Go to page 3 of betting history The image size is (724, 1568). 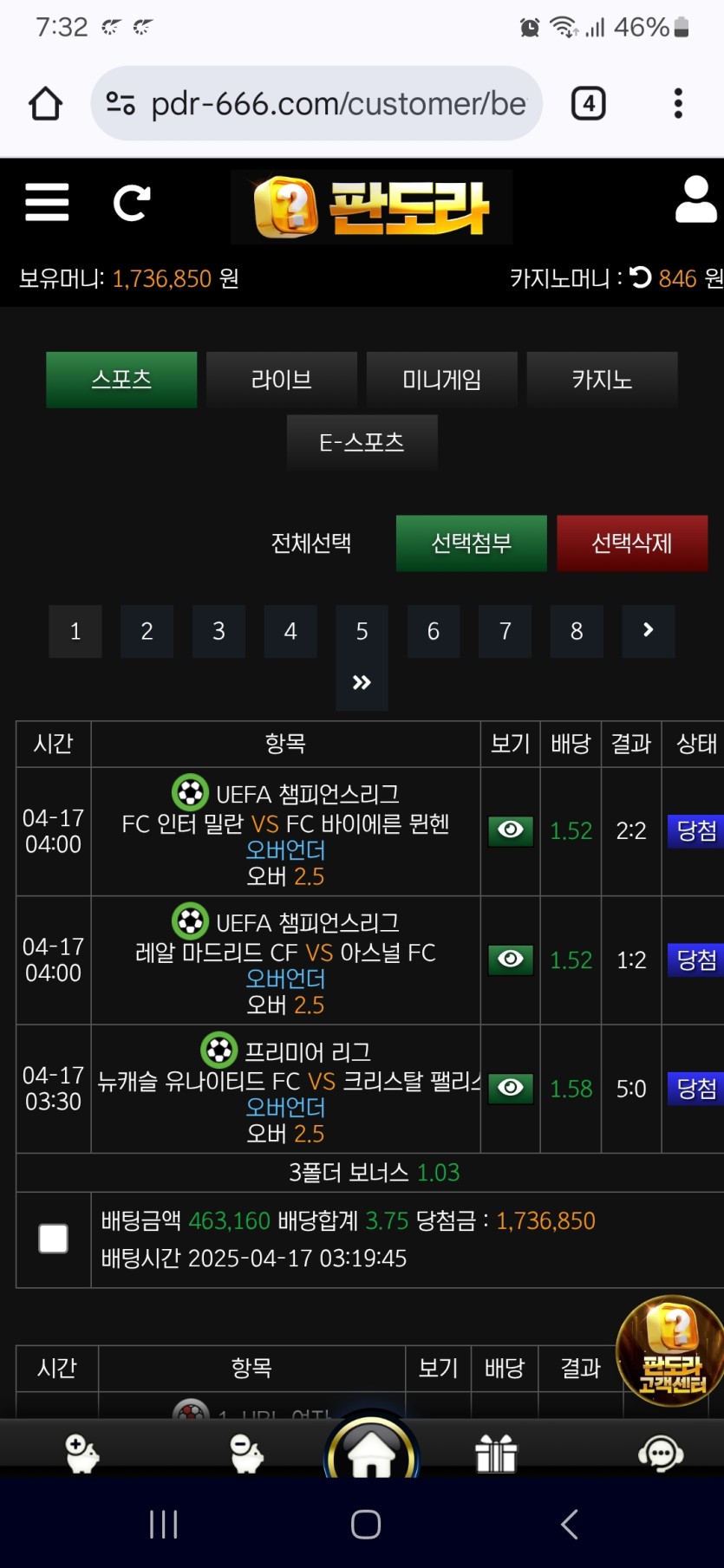pos(219,631)
